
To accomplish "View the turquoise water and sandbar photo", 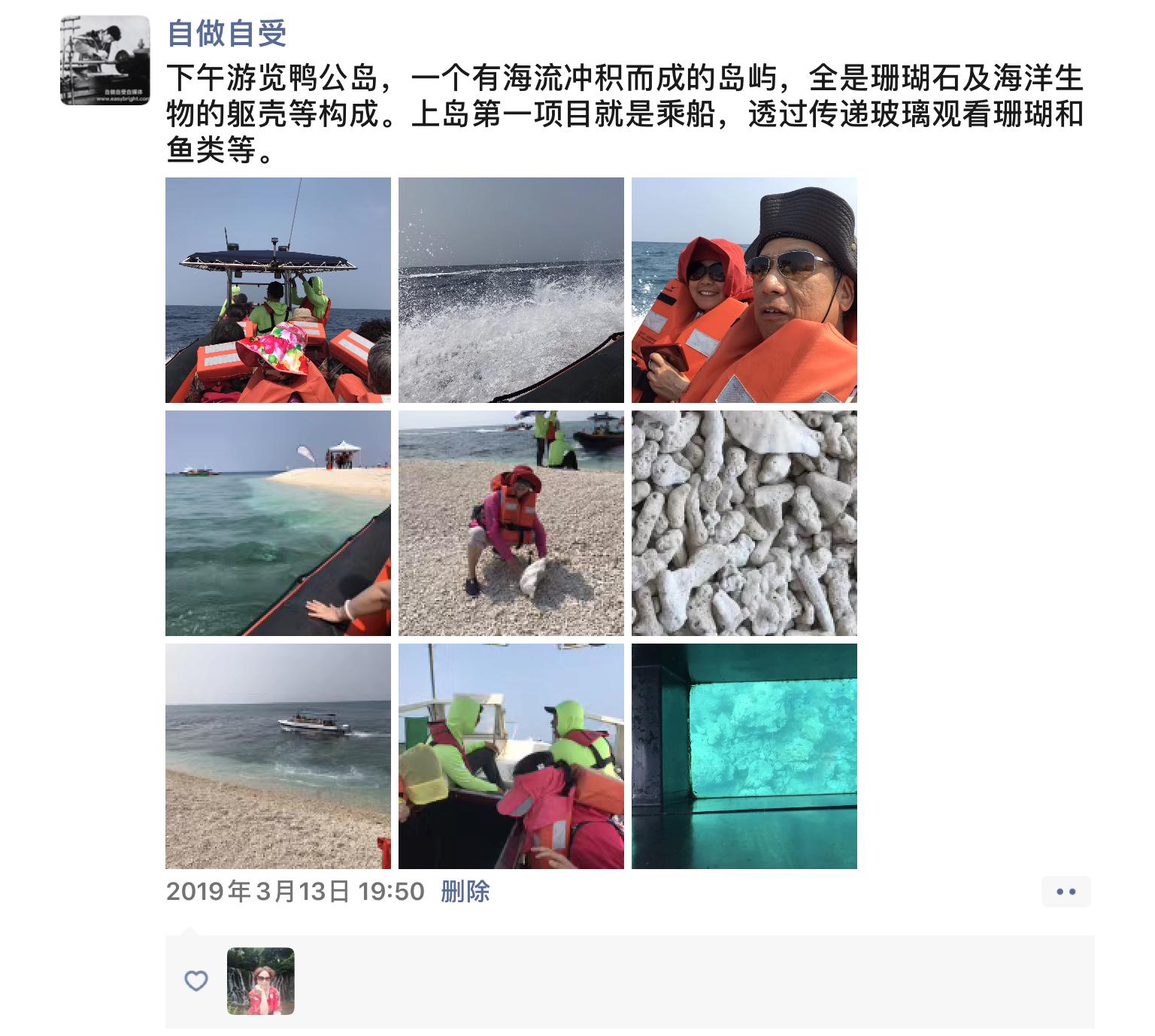I will click(x=278, y=523).
